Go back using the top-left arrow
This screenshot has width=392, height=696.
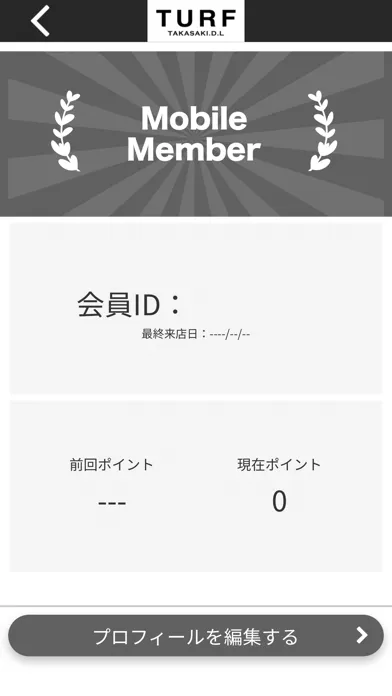click(x=40, y=21)
